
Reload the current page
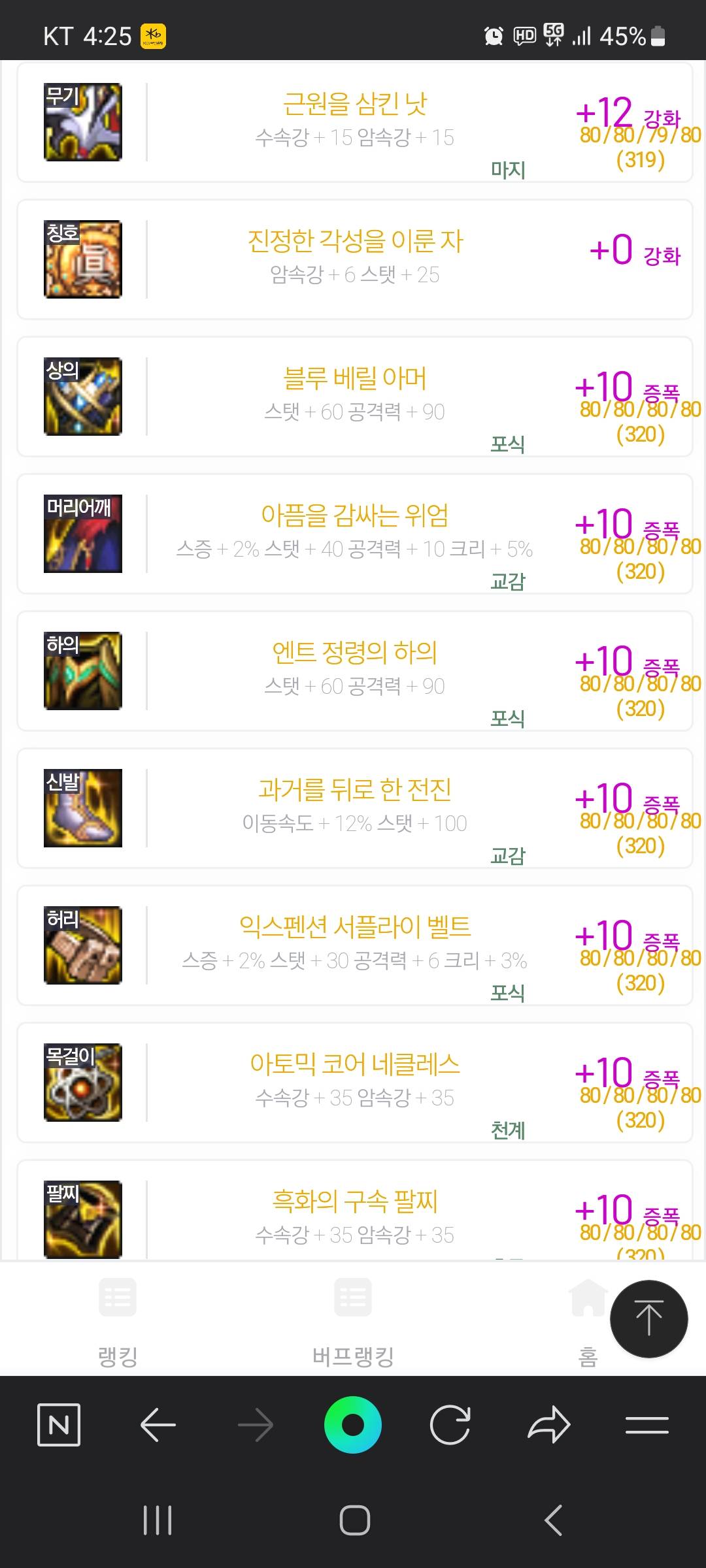(450, 1425)
